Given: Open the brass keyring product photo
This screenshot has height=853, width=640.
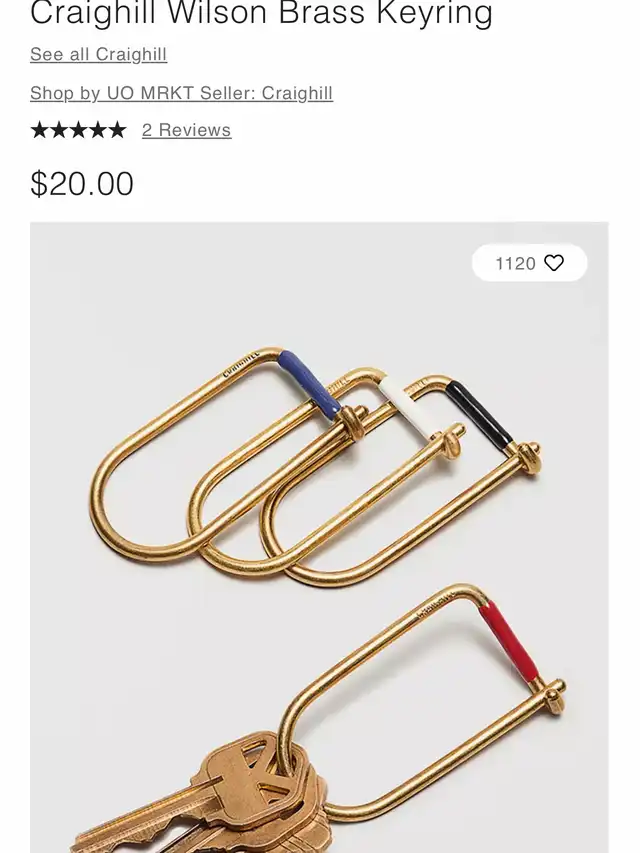Looking at the screenshot, I should point(319,560).
